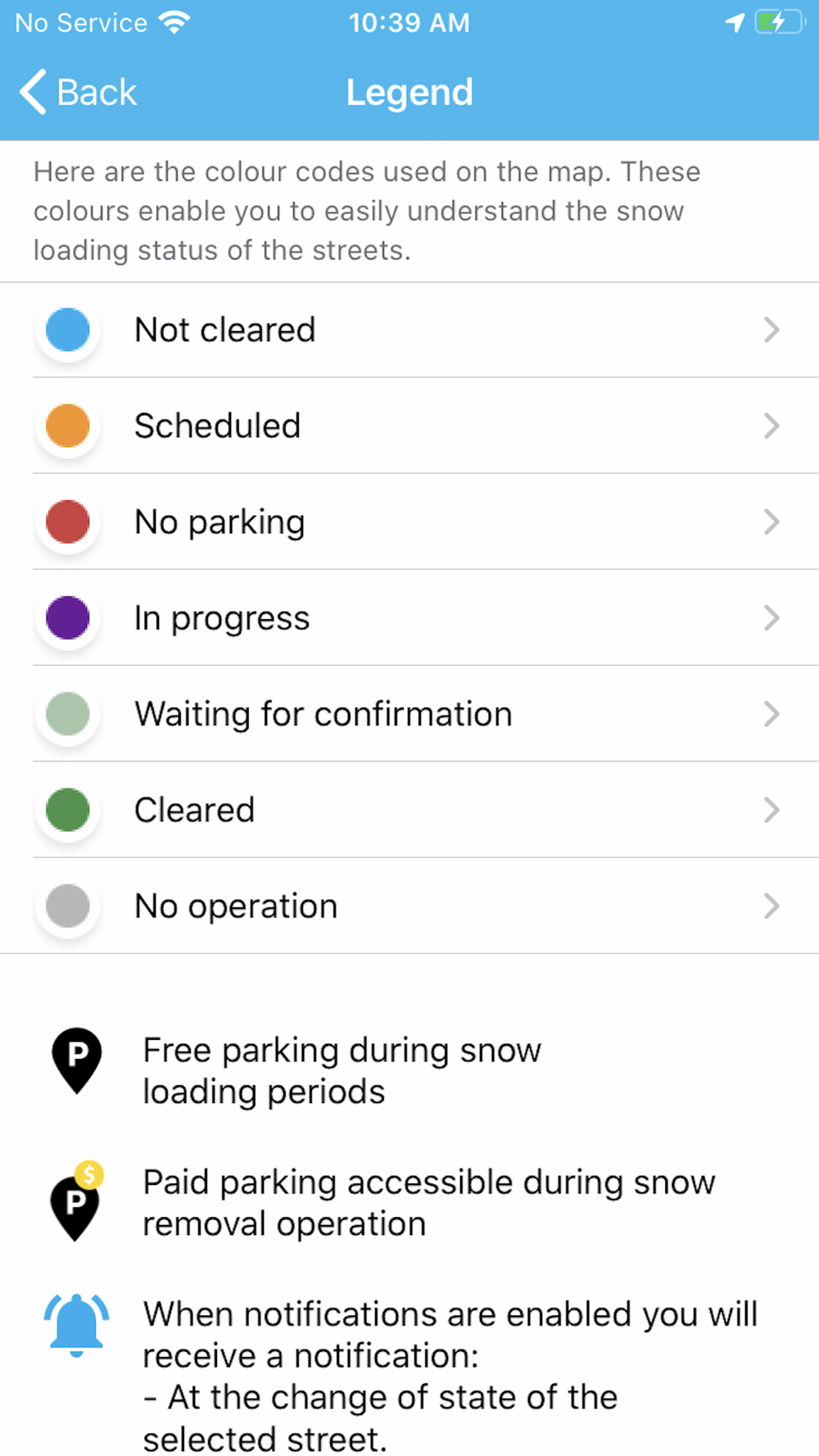Open the Not cleared legend row
The height and width of the screenshot is (1456, 819).
[409, 330]
